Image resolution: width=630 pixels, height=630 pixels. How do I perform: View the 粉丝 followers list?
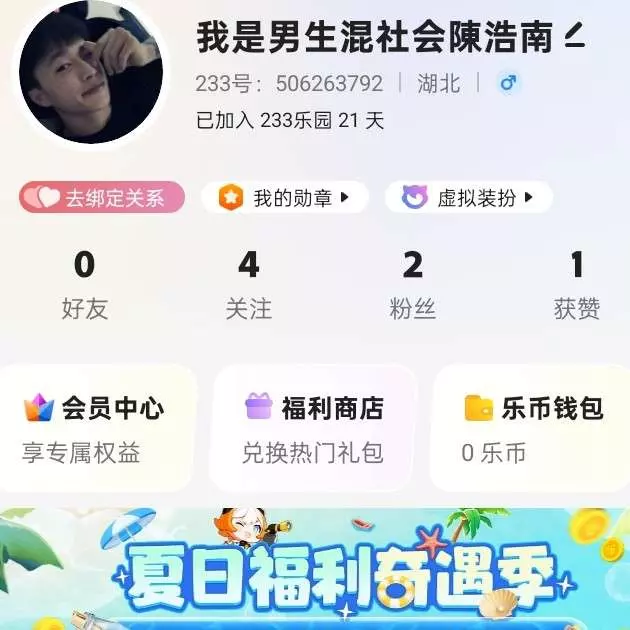(412, 286)
